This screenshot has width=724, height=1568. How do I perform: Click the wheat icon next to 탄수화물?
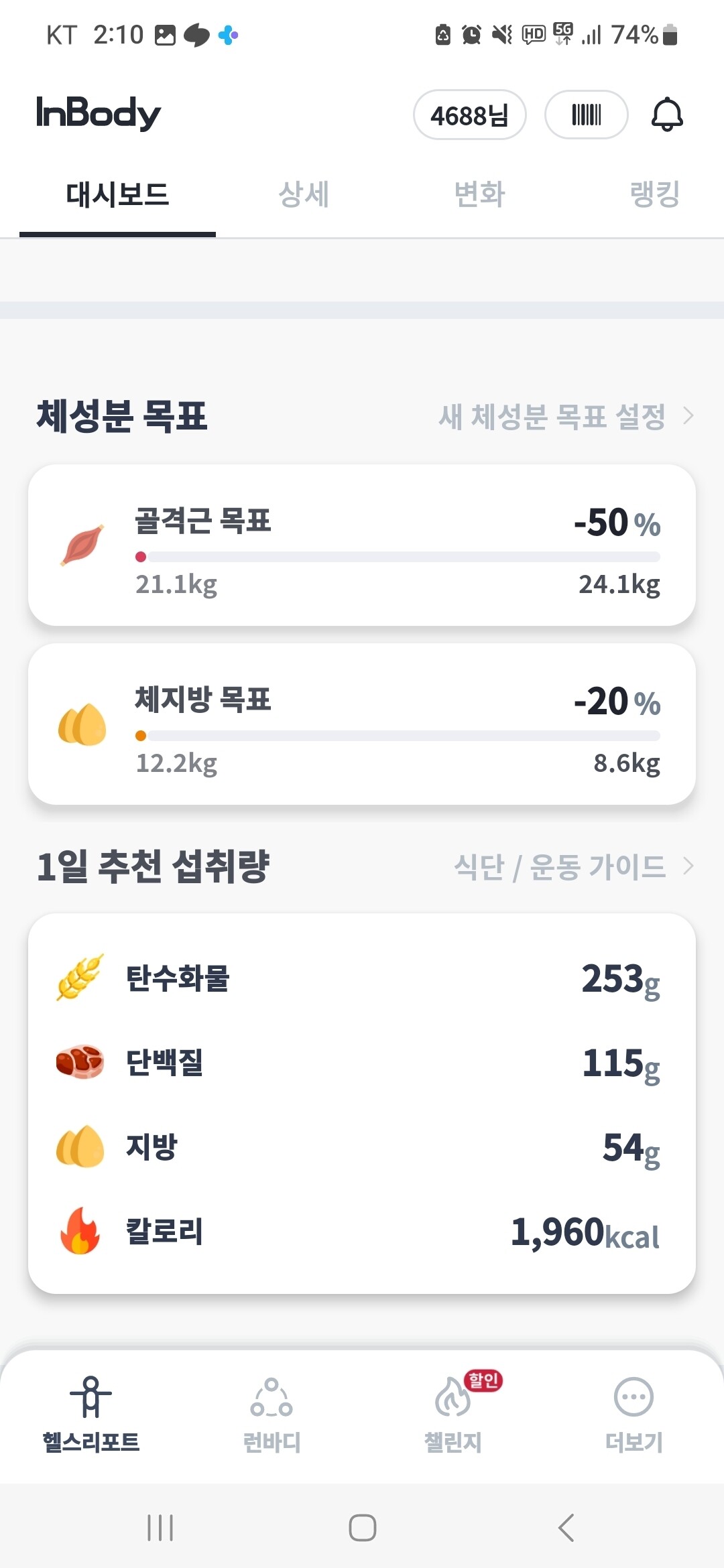[x=80, y=978]
